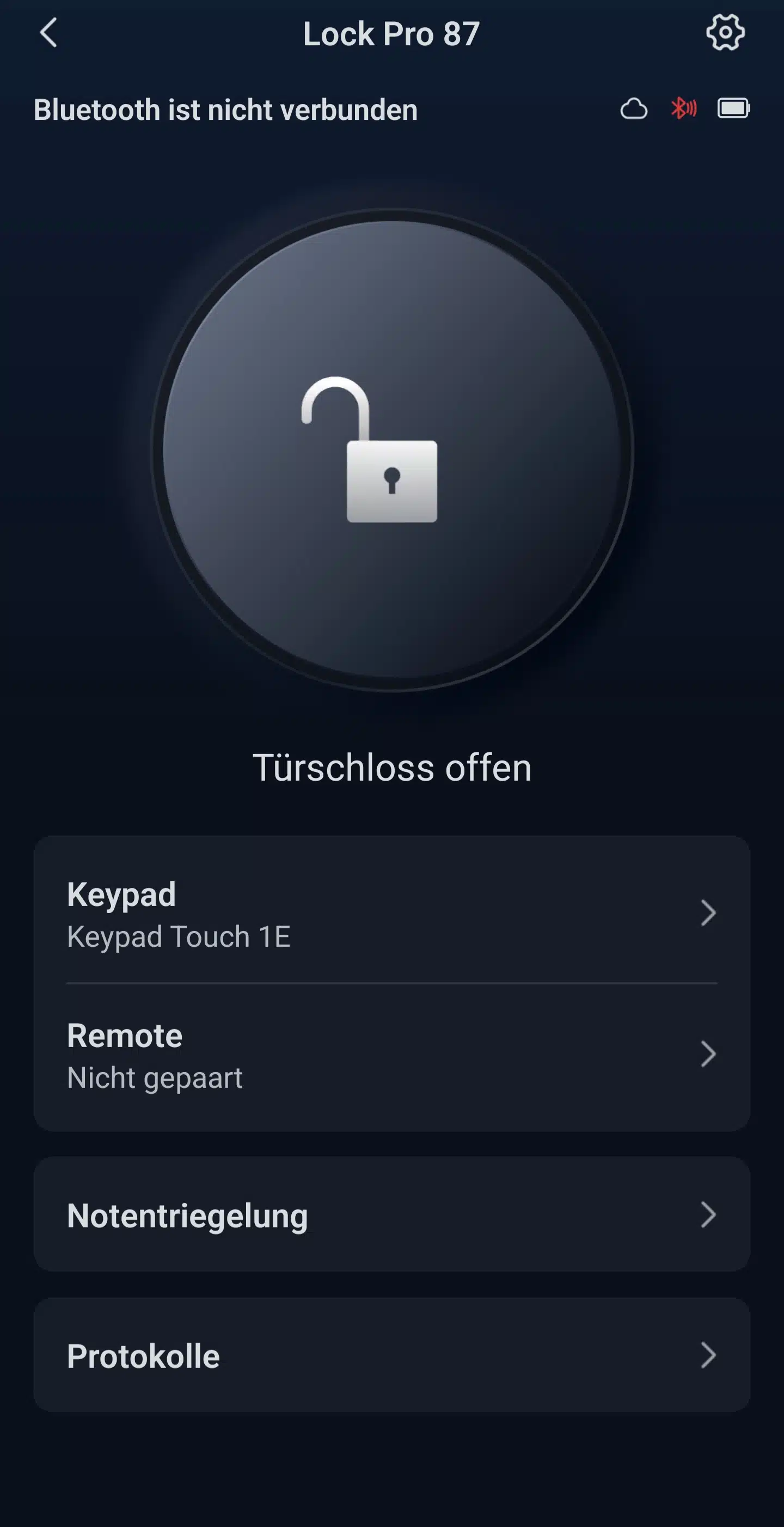
Task: Open the Remote pairing row
Action: point(391,1055)
